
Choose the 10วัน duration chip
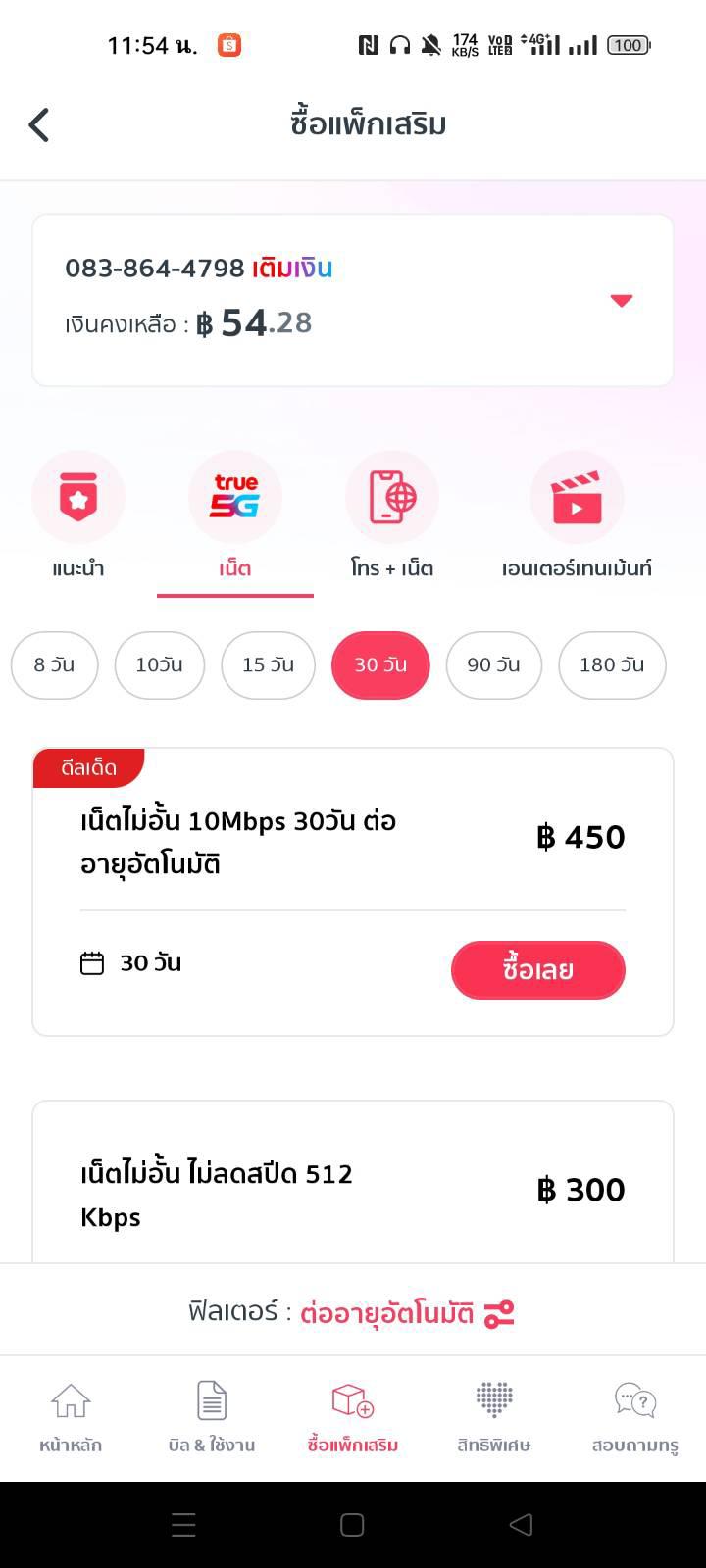(x=160, y=665)
